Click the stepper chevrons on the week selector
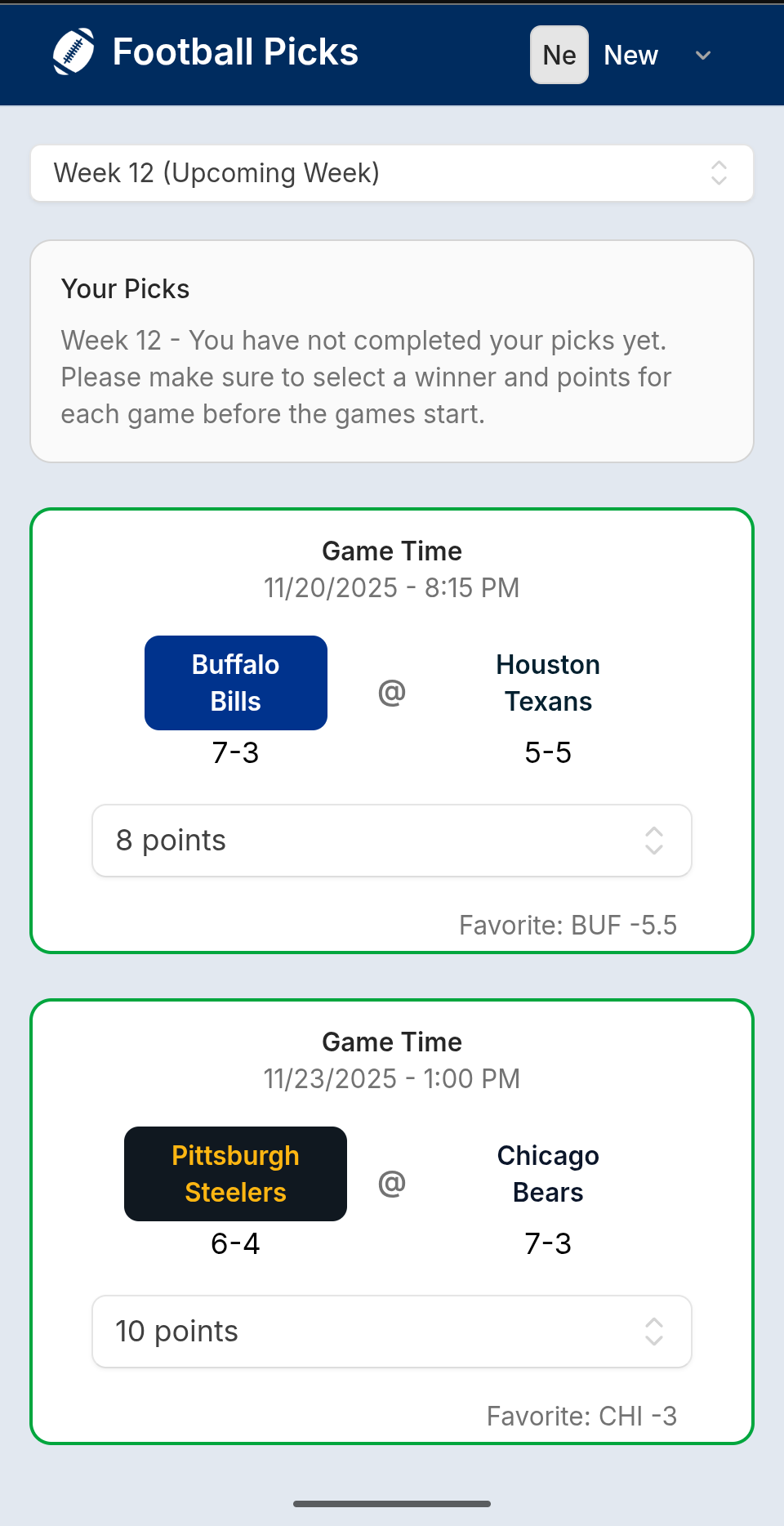This screenshot has height=1526, width=784. pyautogui.click(x=718, y=172)
